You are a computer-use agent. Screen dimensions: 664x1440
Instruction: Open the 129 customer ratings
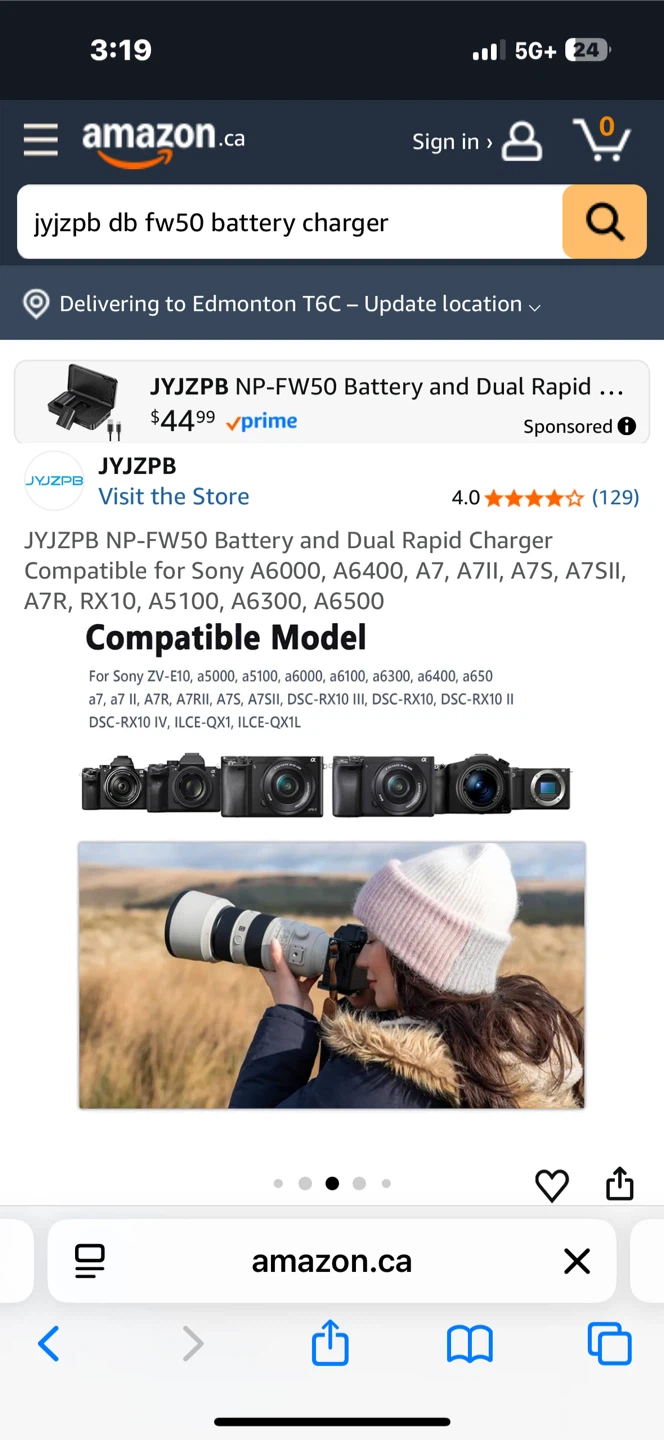(615, 497)
